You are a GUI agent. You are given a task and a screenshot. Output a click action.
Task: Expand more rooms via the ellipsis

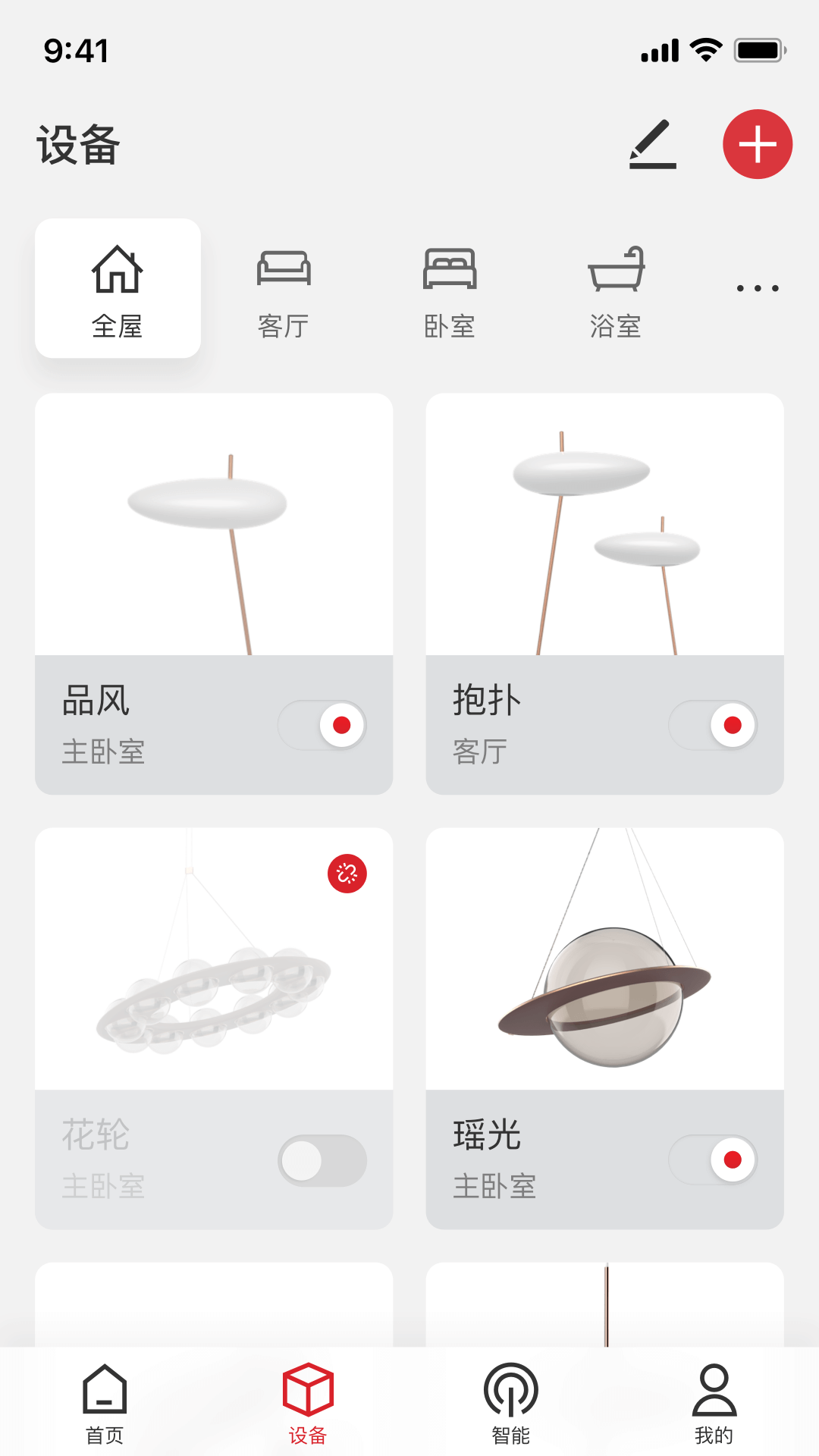click(x=758, y=287)
